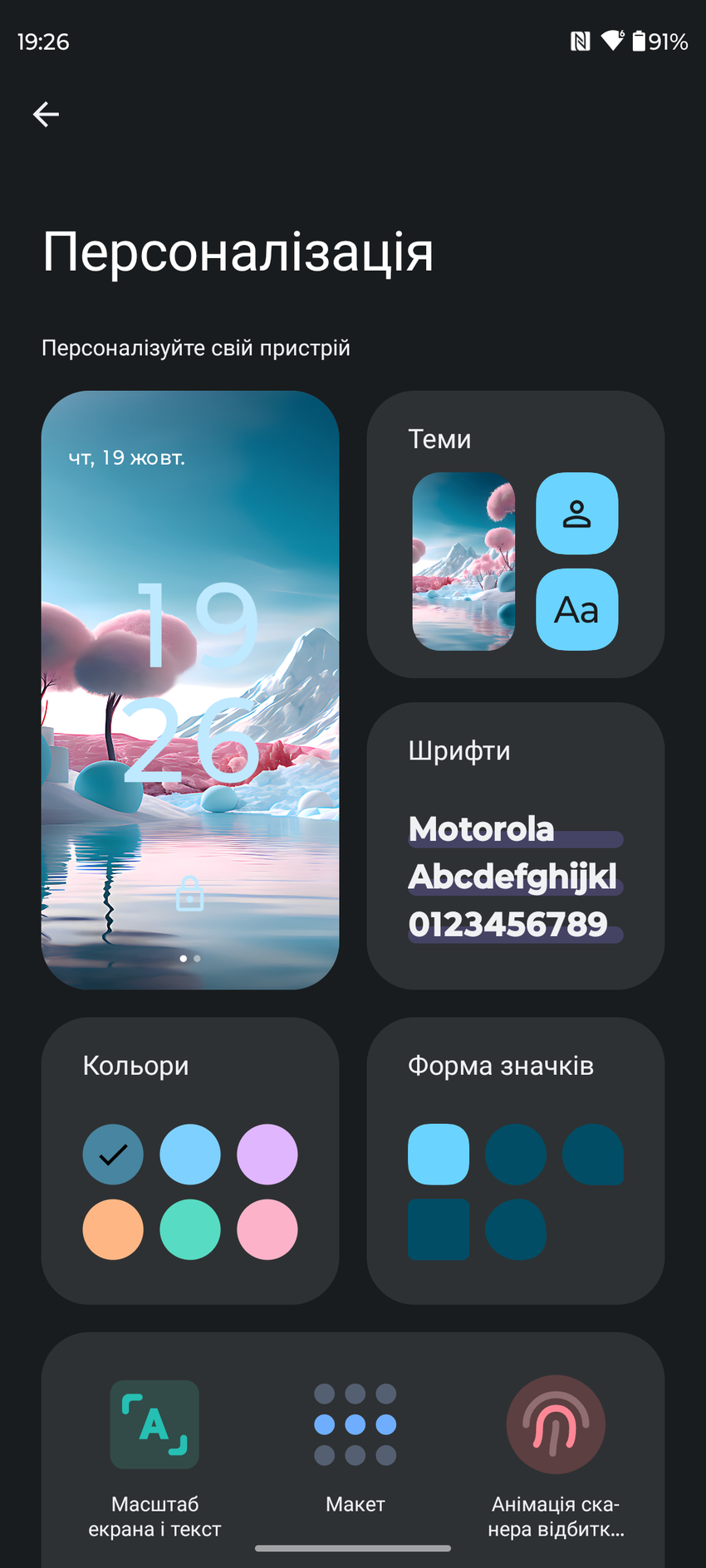Viewport: 706px width, 1568px height.
Task: Select the squircle icon shape
Action: (592, 1154)
